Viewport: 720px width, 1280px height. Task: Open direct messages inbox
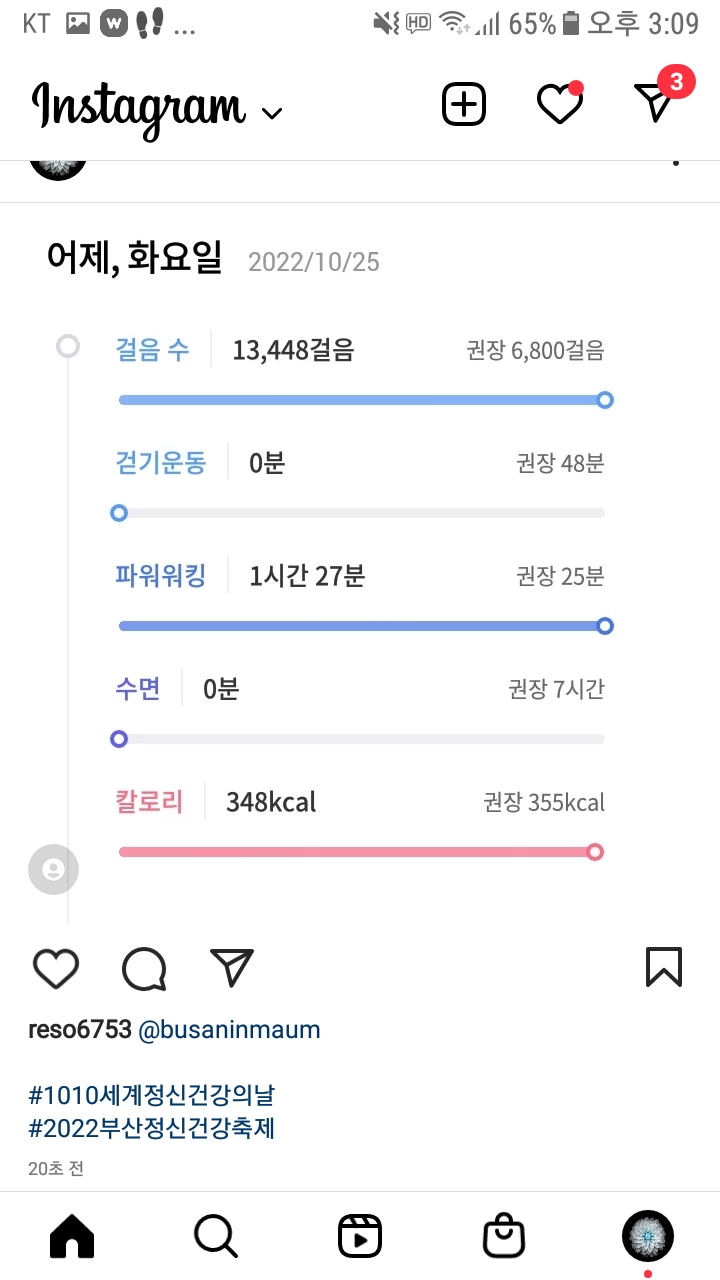tap(656, 102)
